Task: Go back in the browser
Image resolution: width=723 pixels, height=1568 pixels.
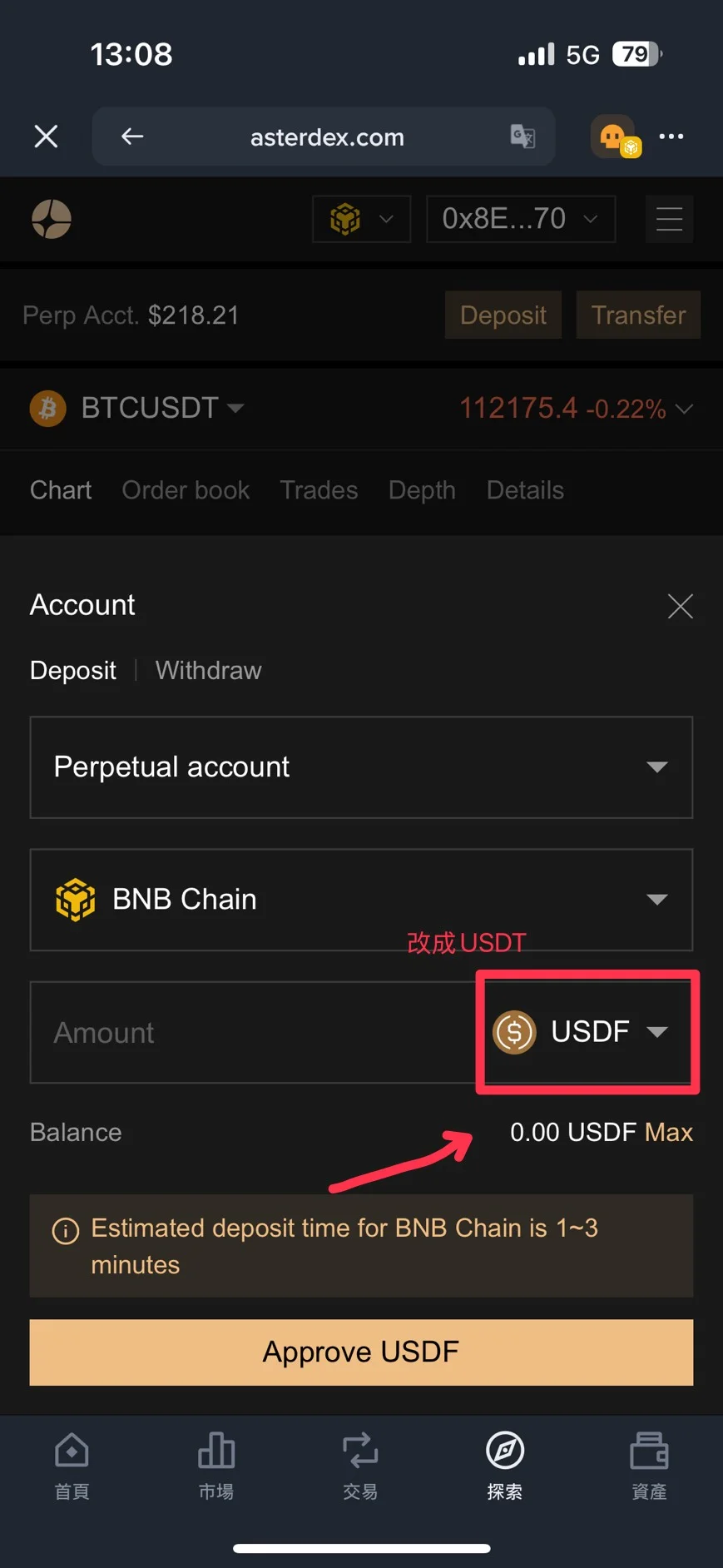Action: 132,136
